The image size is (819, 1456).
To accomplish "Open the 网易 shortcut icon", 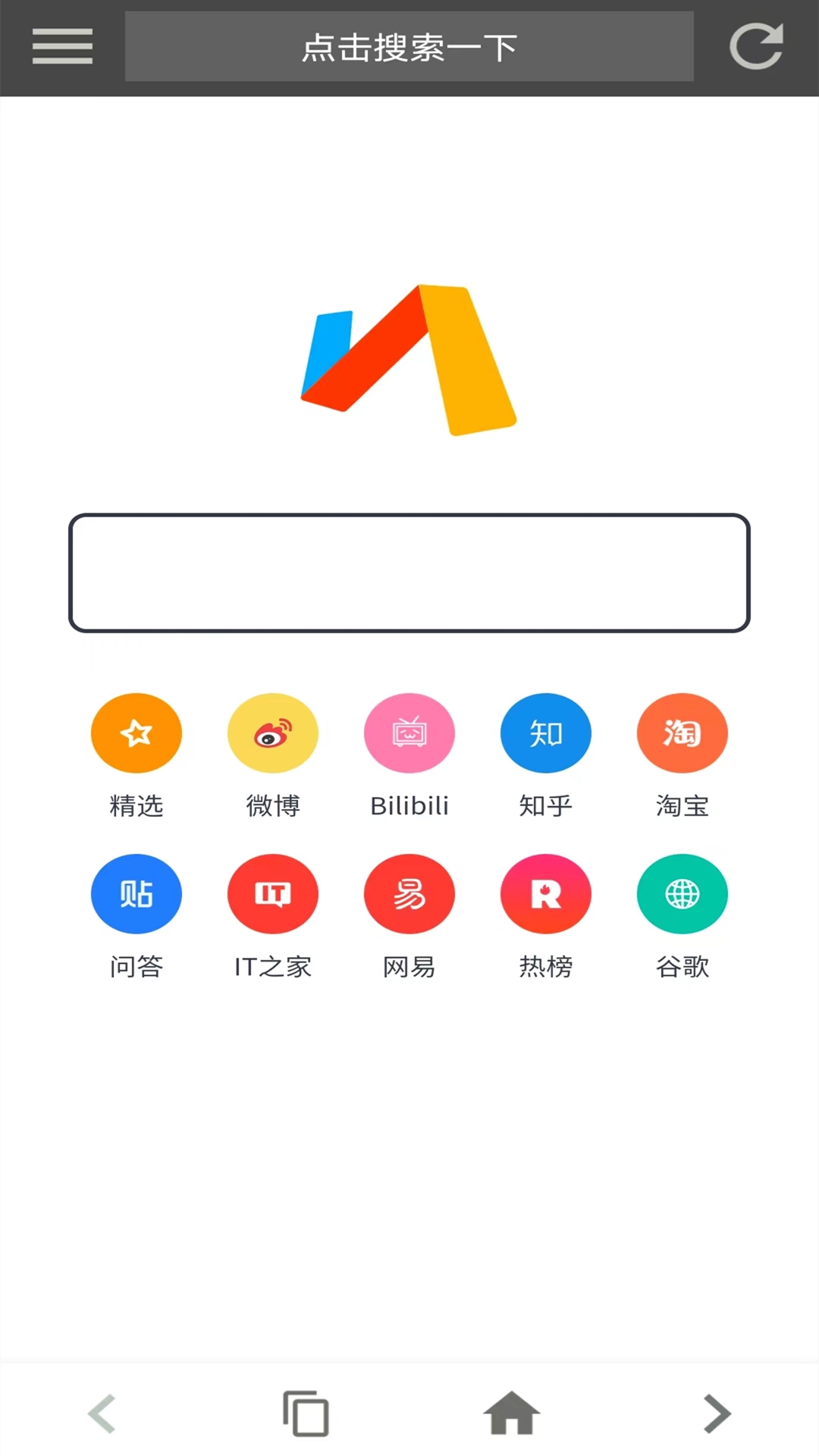I will 409,893.
